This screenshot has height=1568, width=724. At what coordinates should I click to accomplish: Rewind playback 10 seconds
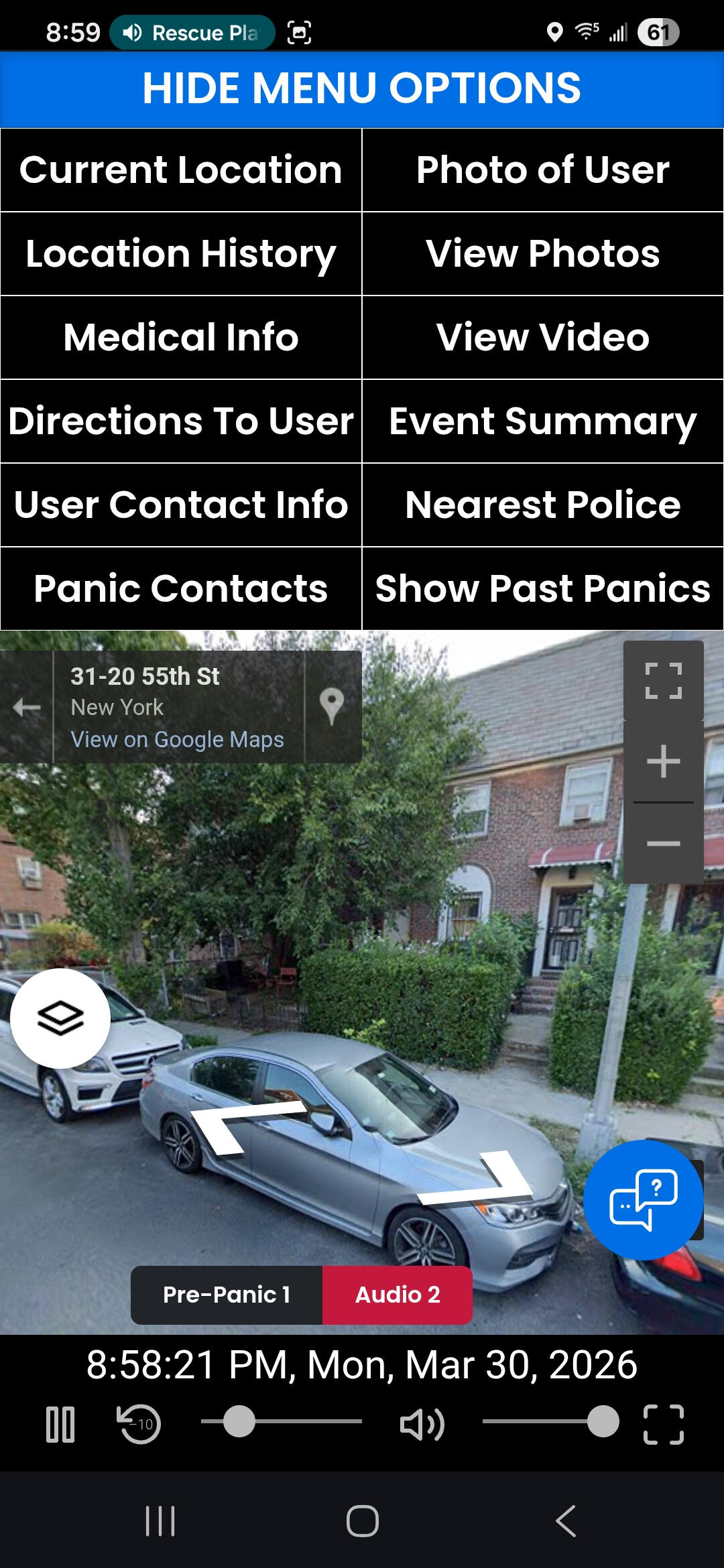tap(139, 1424)
